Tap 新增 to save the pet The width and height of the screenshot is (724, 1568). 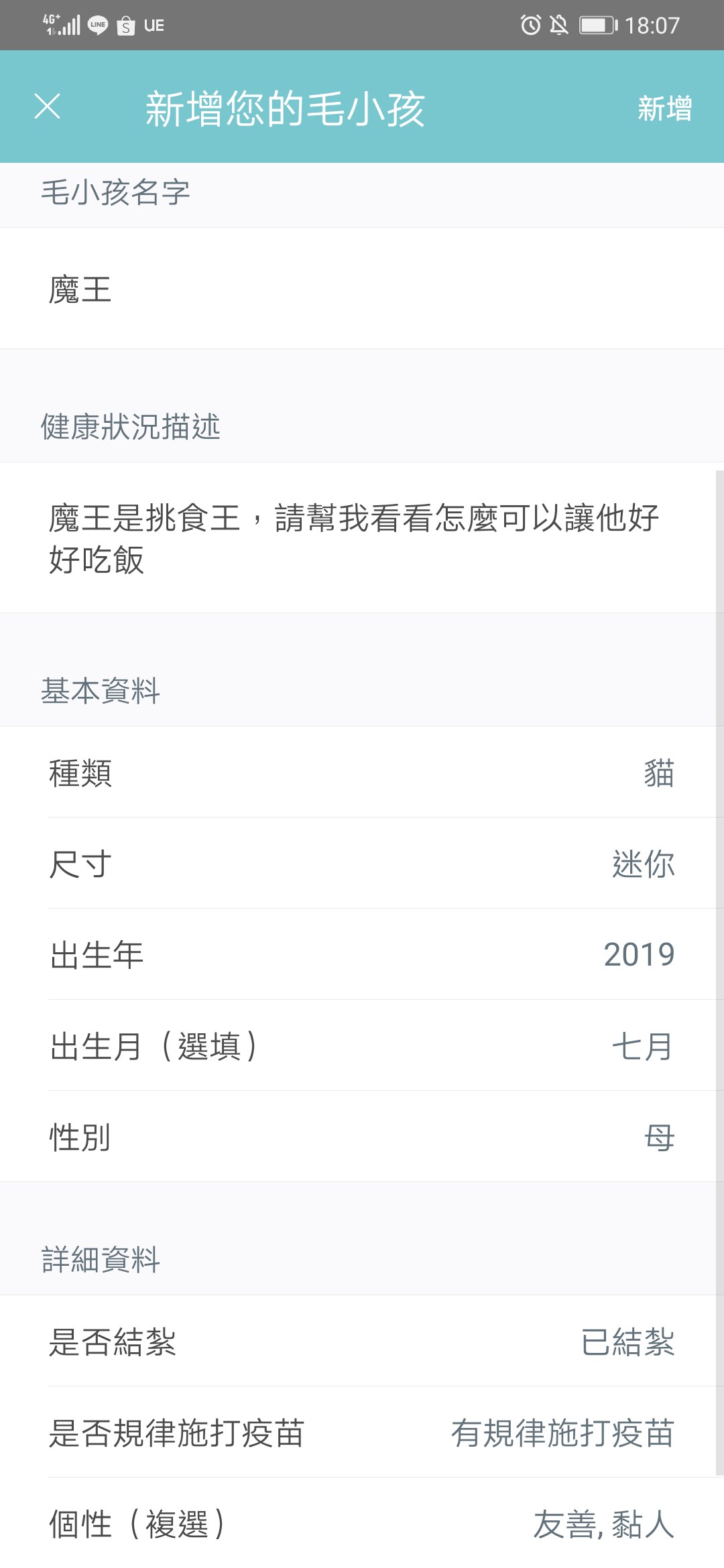click(x=664, y=108)
